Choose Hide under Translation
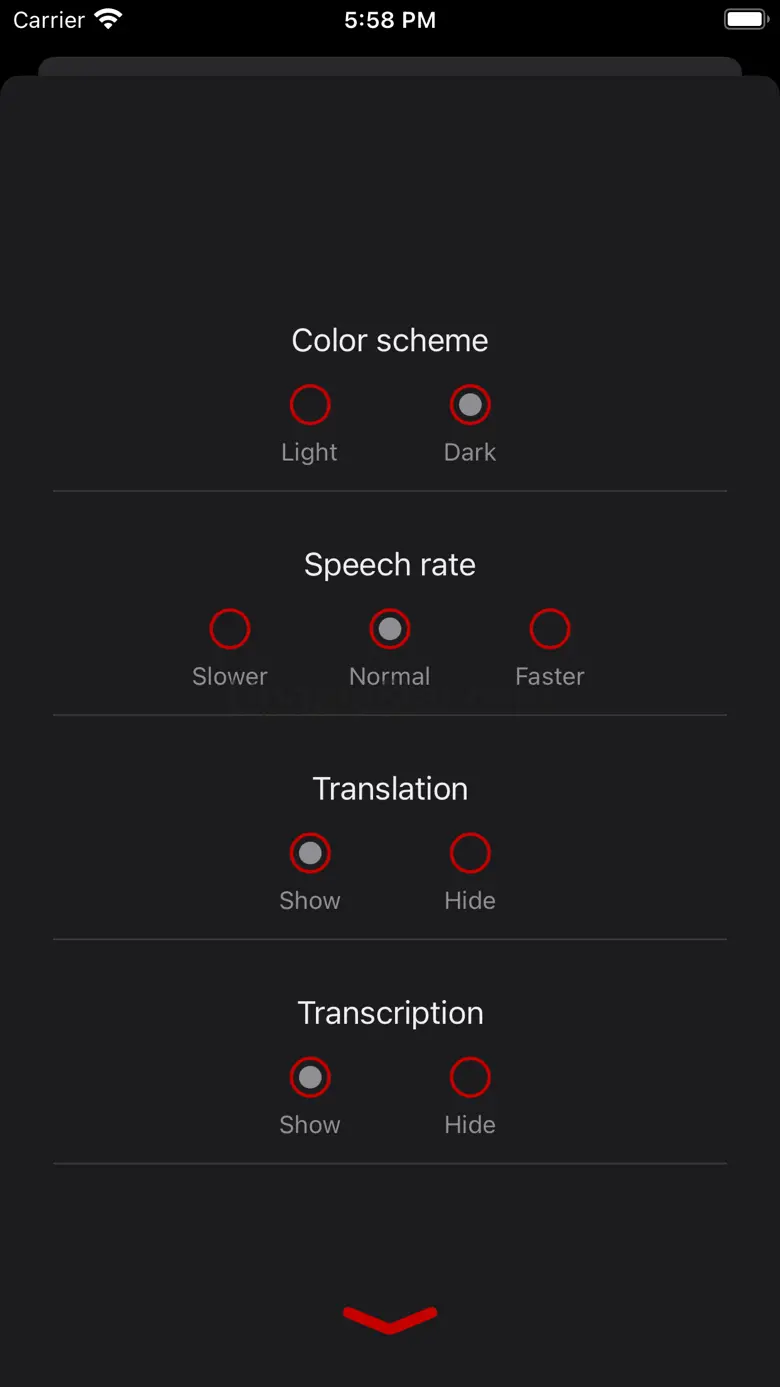Screen dimensions: 780x1387 tap(470, 853)
